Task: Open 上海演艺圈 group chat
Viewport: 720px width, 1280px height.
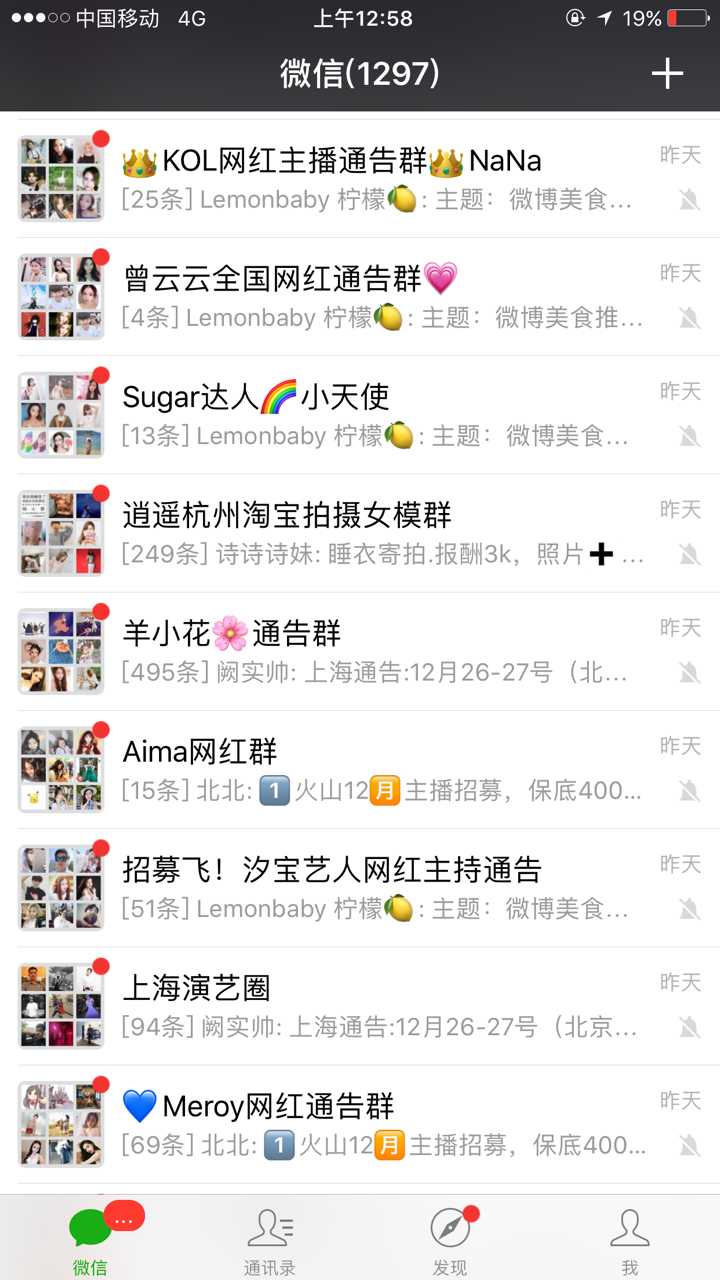Action: 380,1005
